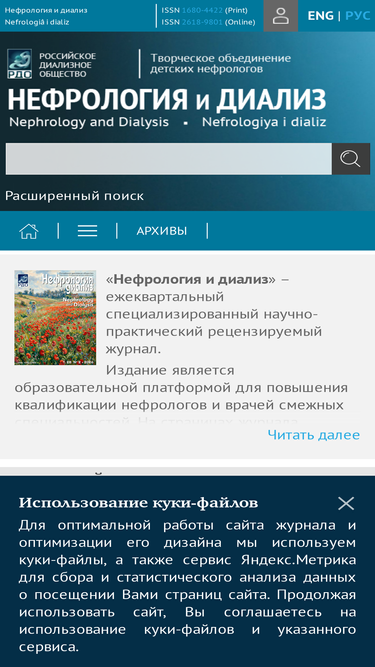The width and height of the screenshot is (375, 667).
Task: Open the hamburger menu
Action: [x=88, y=231]
